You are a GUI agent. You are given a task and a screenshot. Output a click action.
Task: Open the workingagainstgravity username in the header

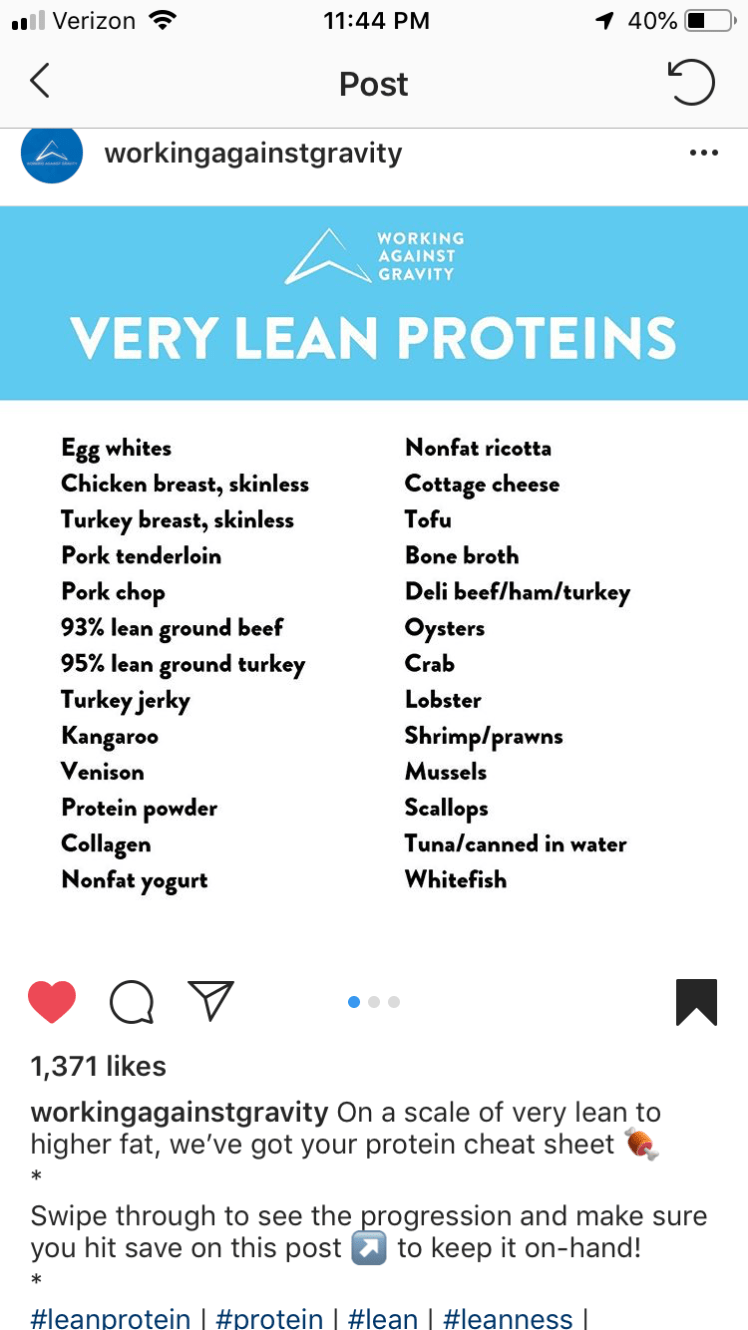(x=253, y=153)
